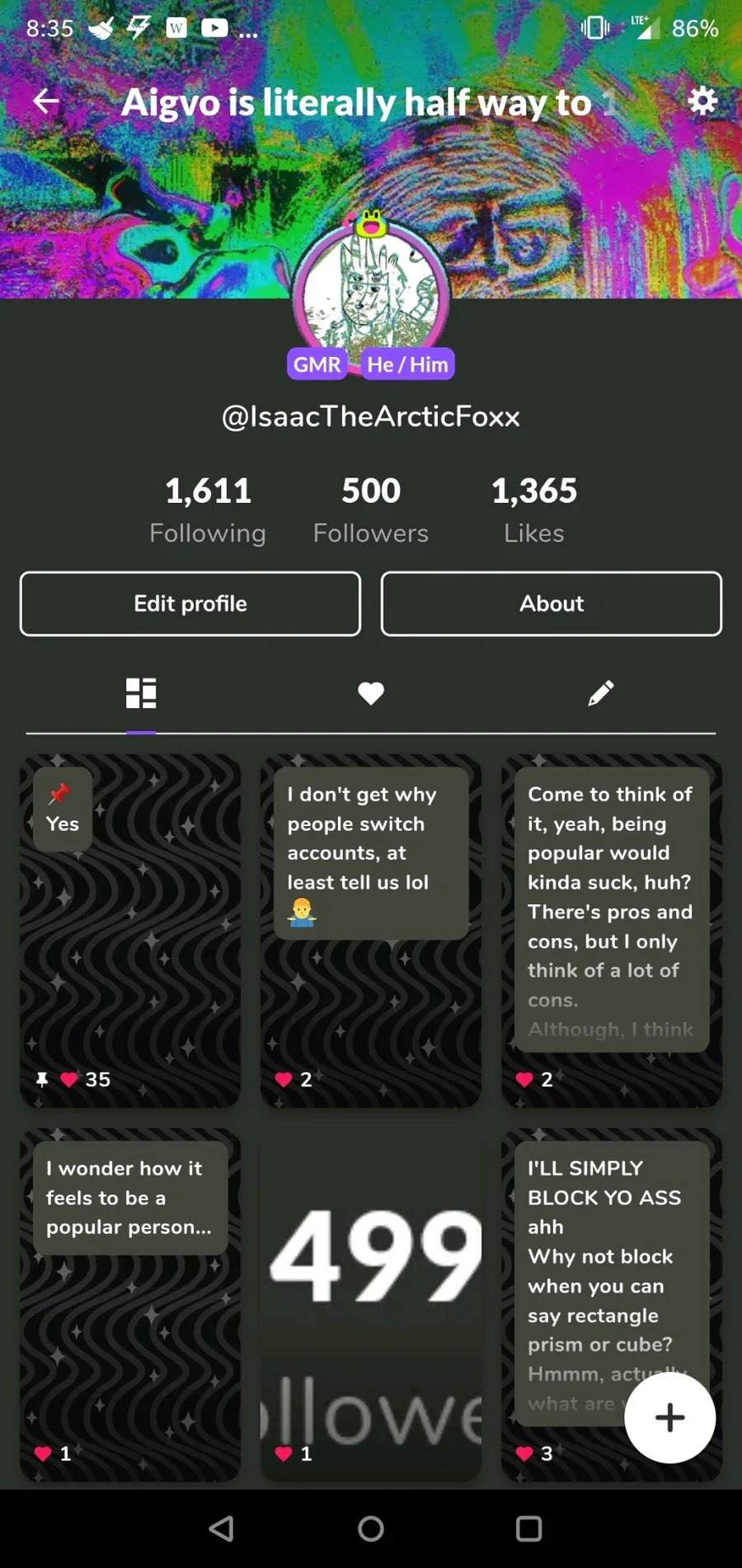Switch to the liked posts heart tab

click(x=371, y=693)
